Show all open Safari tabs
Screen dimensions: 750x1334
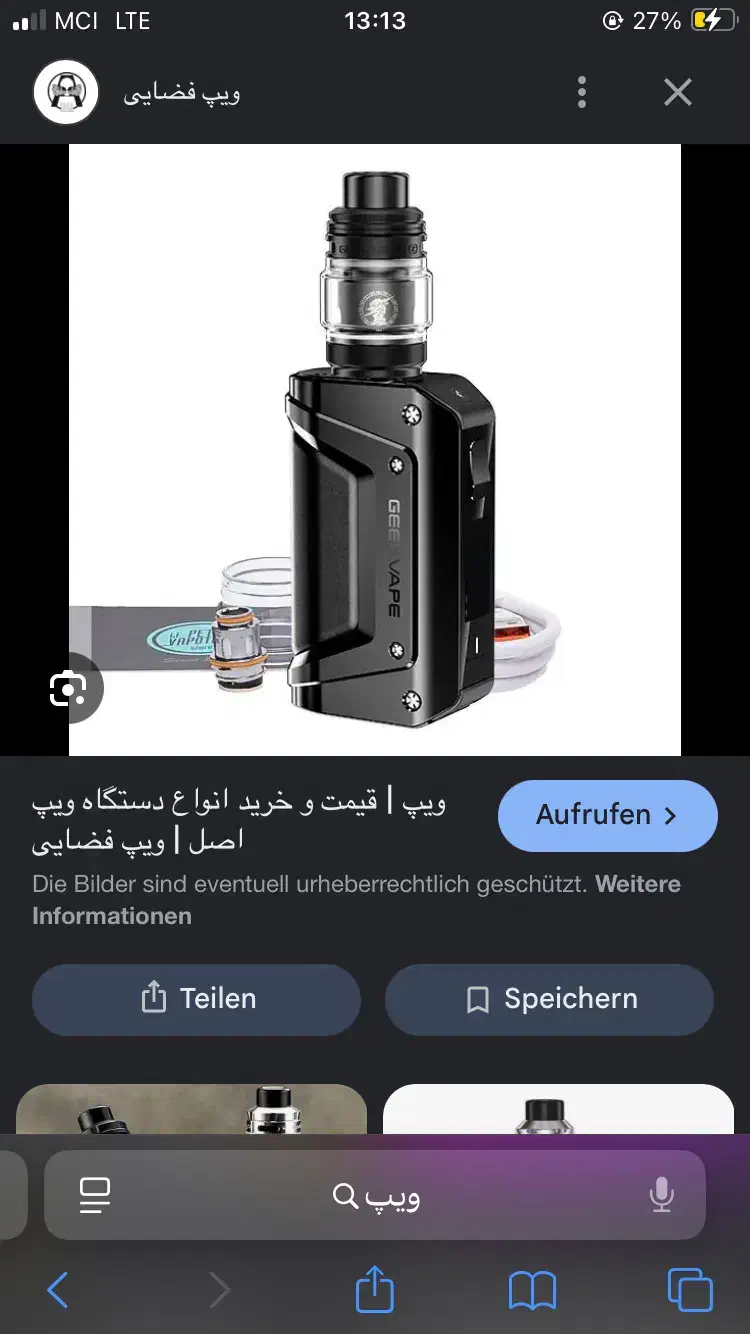click(x=690, y=1290)
